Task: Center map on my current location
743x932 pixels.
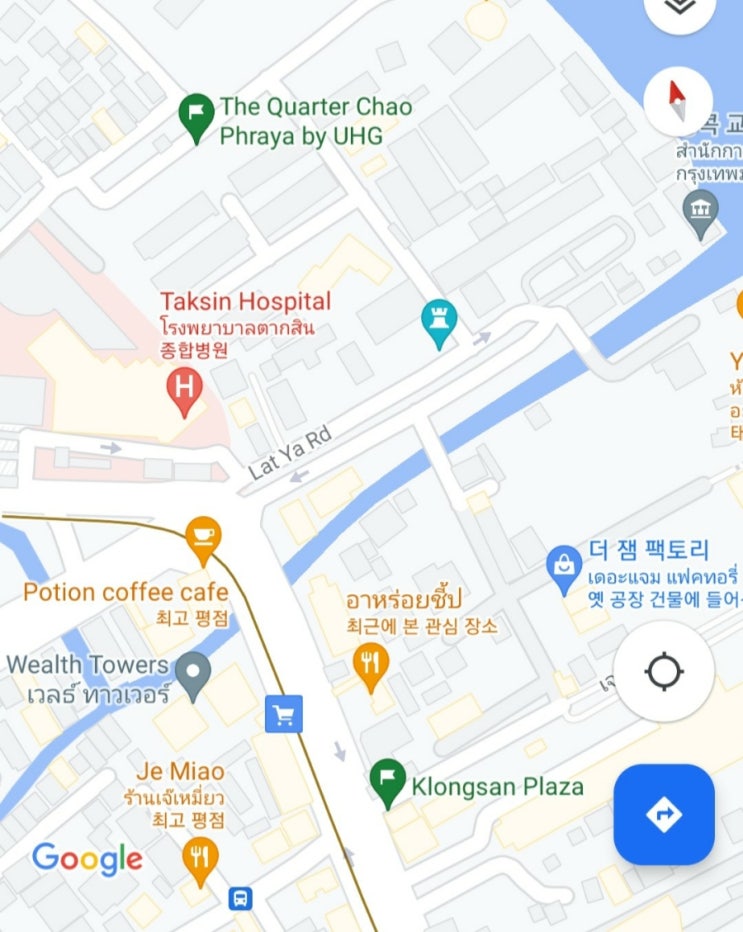Action: tap(664, 672)
